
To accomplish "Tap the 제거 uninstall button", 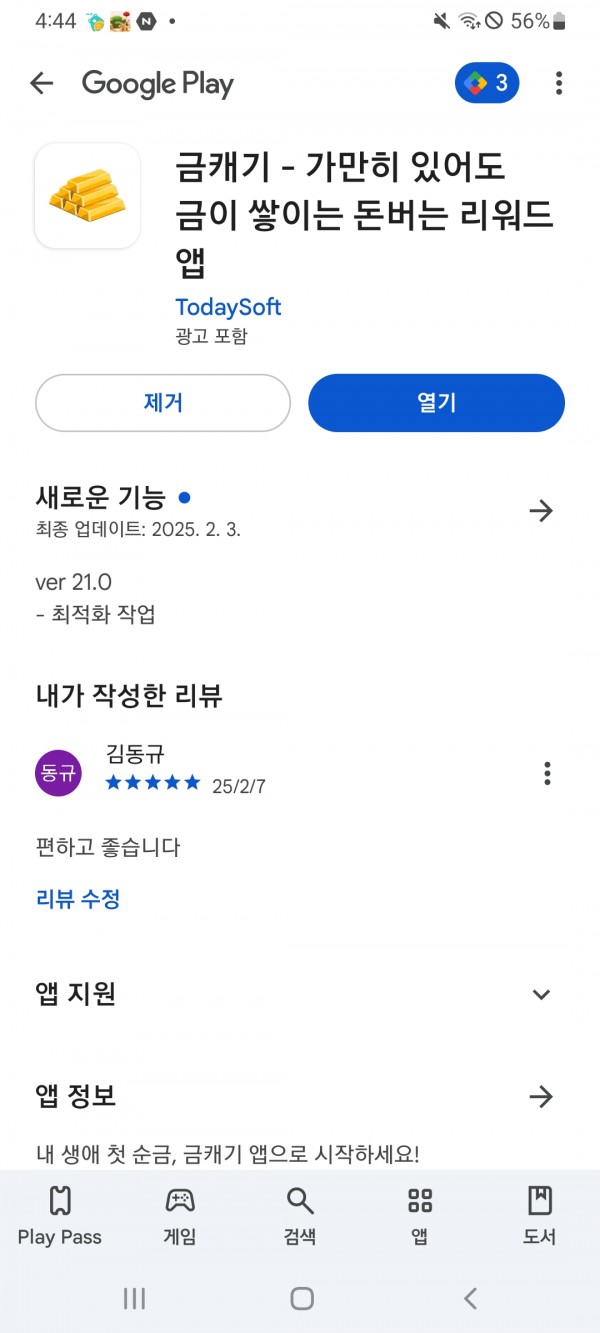I will (163, 403).
